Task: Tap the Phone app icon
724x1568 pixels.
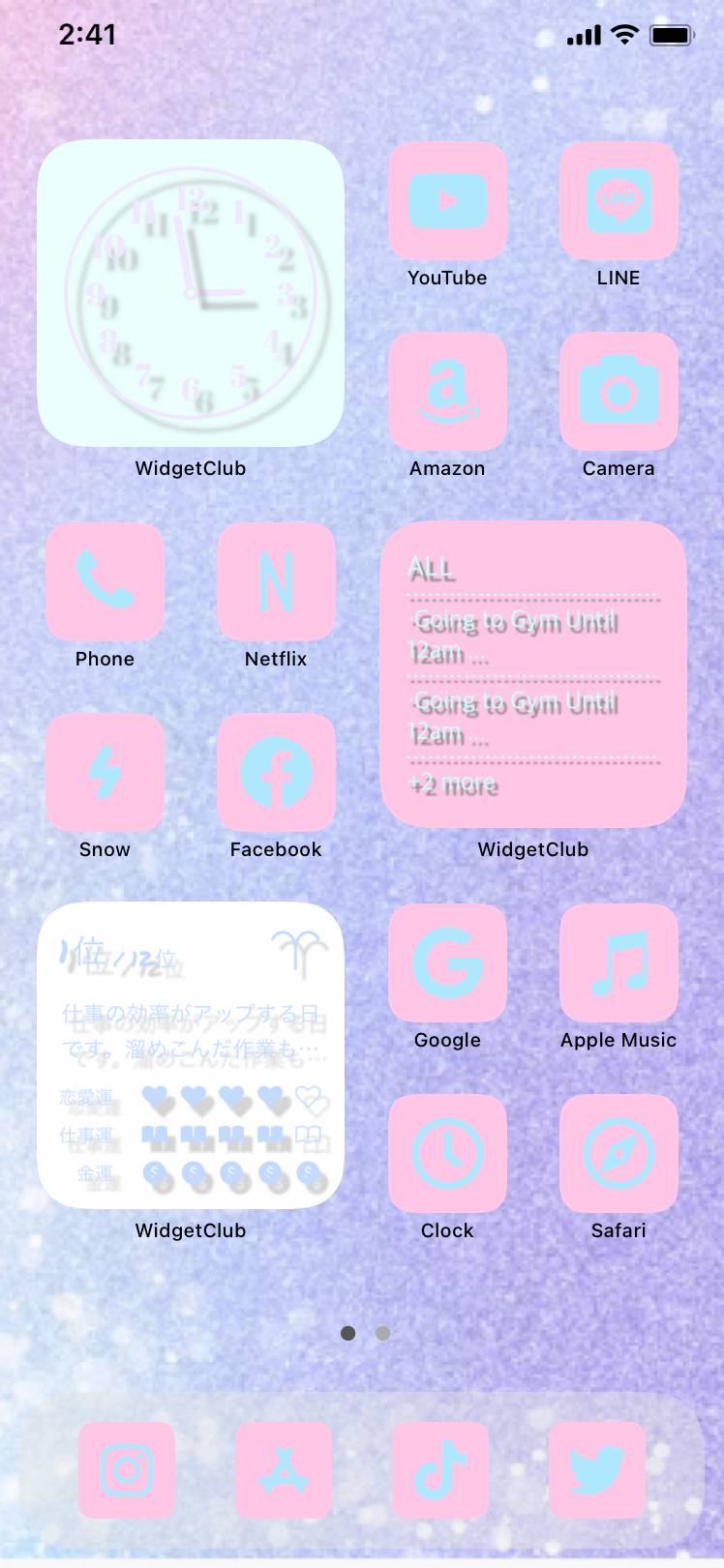Action: click(x=105, y=582)
